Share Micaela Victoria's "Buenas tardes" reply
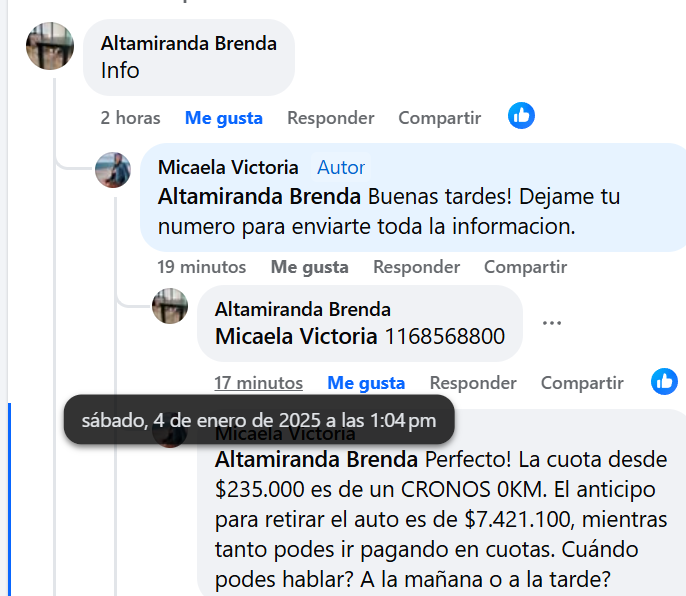 [525, 267]
